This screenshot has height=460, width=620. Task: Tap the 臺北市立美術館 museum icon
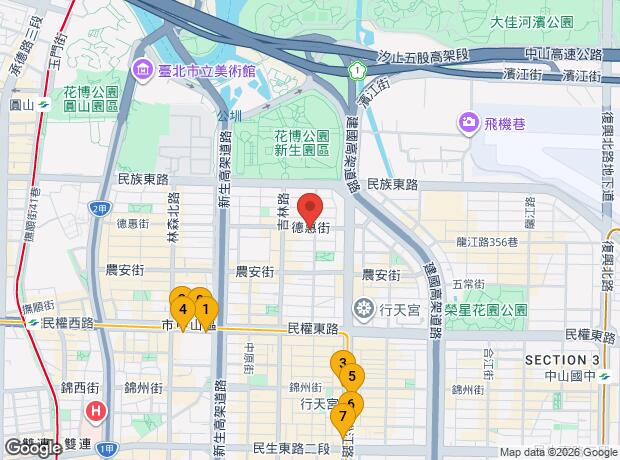click(143, 71)
